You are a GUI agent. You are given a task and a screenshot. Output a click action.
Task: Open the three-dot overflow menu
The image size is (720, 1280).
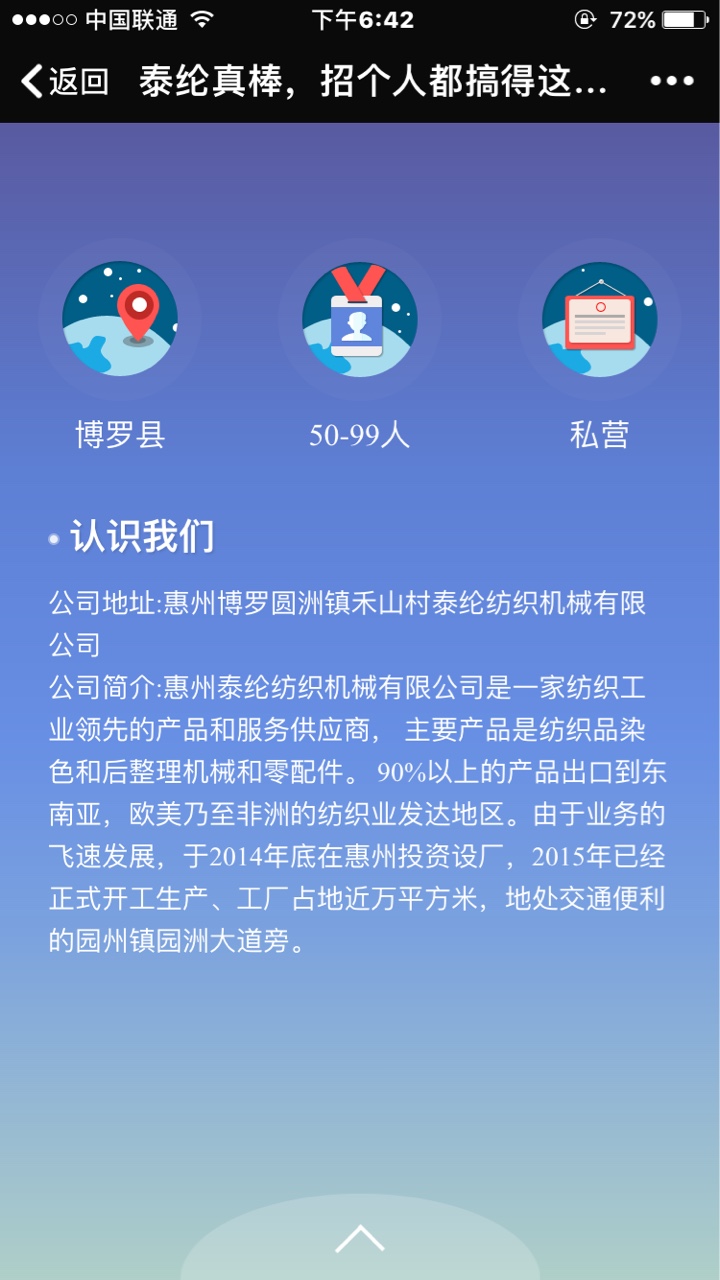(x=672, y=81)
